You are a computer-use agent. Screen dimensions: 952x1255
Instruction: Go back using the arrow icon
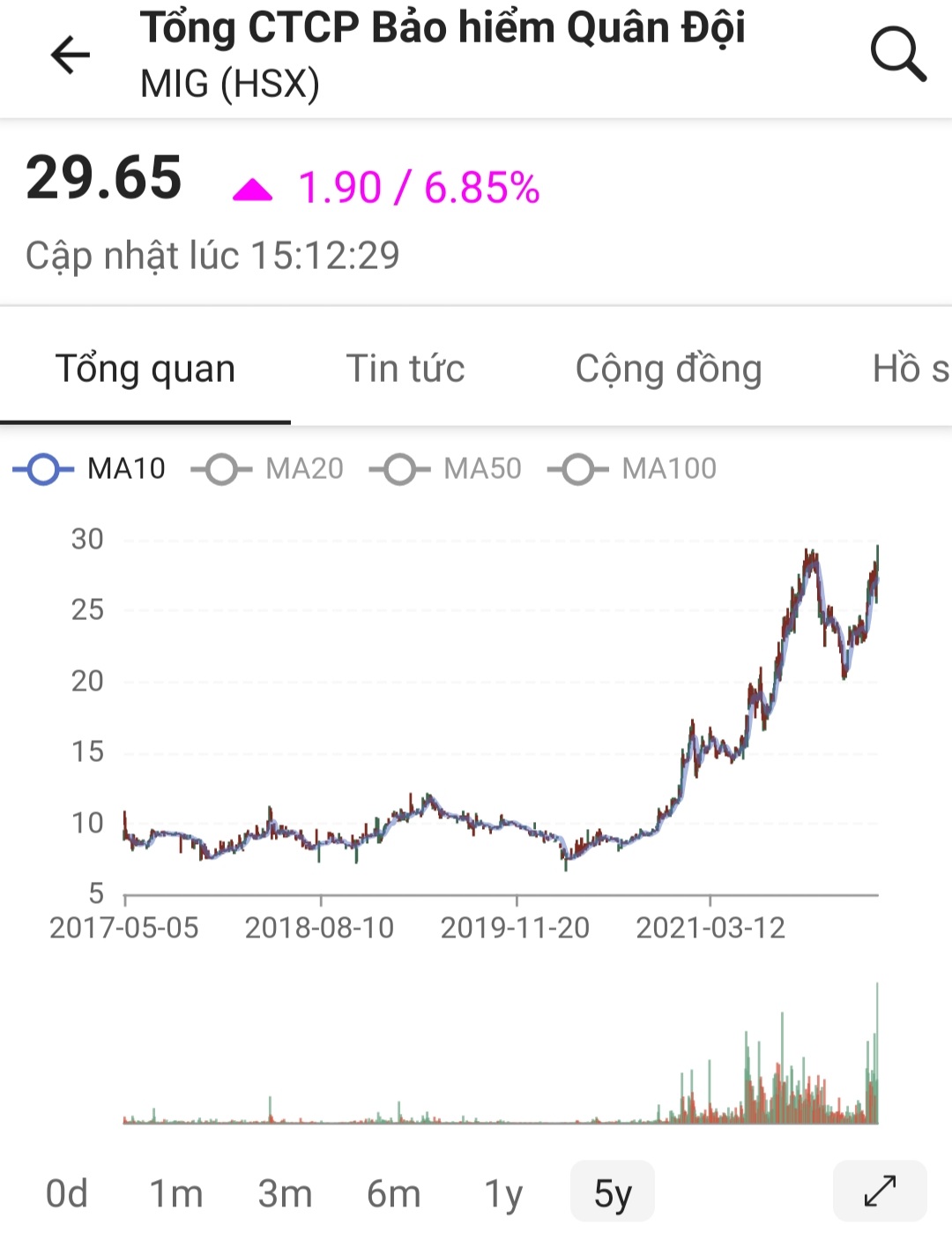[x=71, y=56]
